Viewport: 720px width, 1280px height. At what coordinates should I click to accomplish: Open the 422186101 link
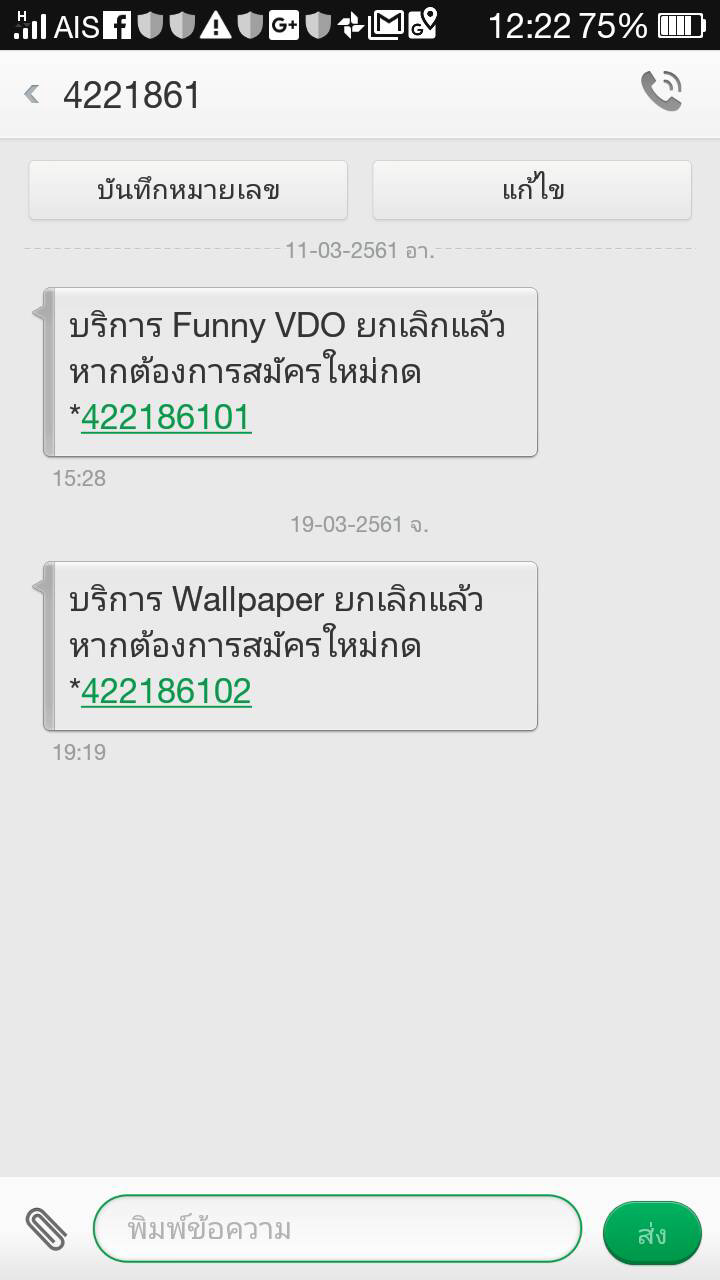166,417
